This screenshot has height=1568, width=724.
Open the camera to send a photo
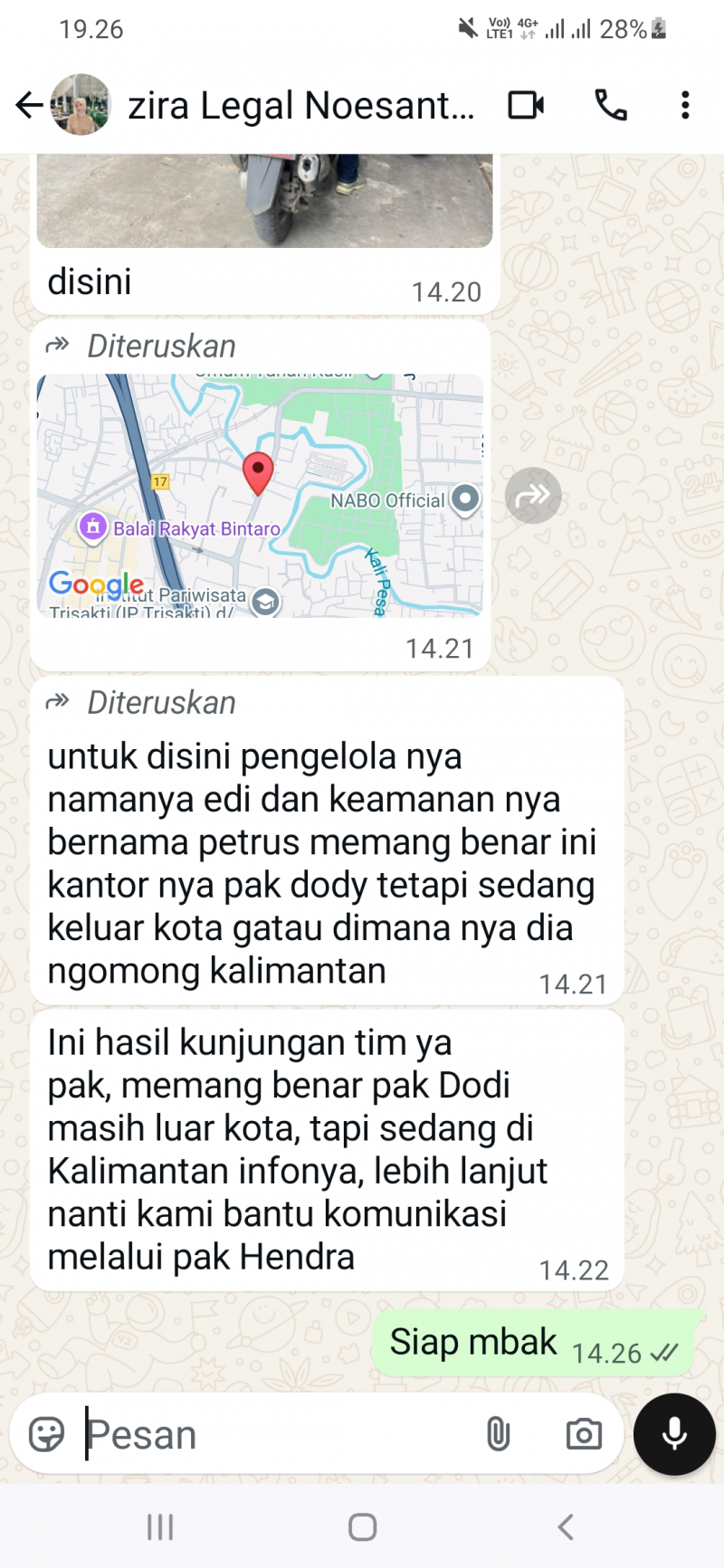[584, 1433]
